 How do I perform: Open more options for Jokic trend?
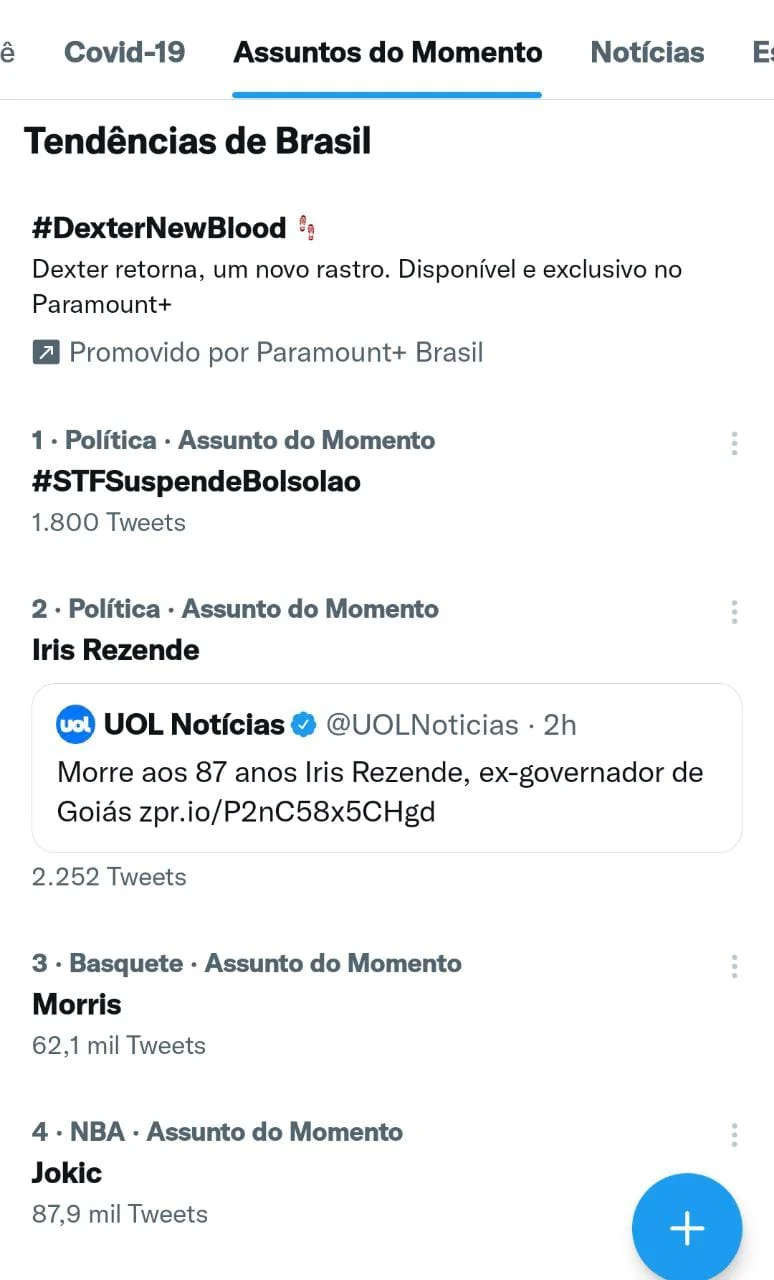pyautogui.click(x=734, y=1135)
